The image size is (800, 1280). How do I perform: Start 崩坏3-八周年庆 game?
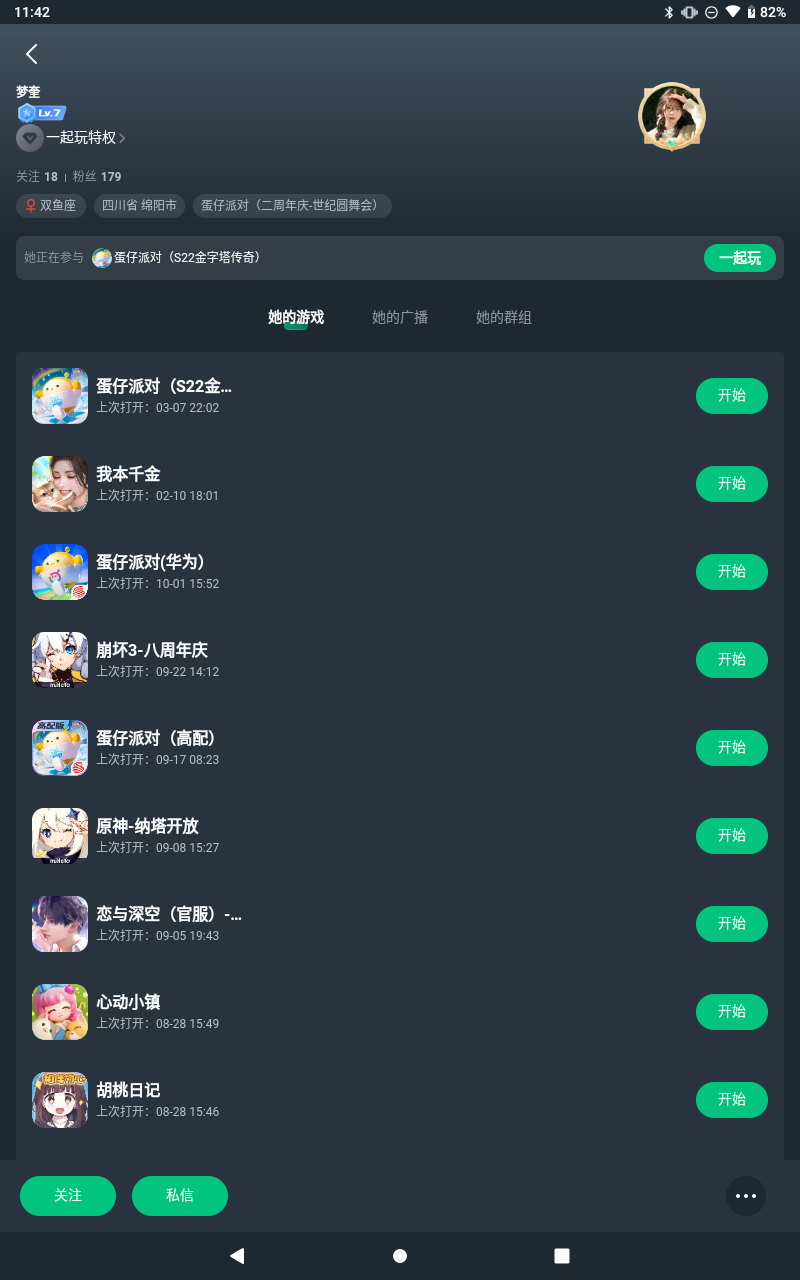pyautogui.click(x=731, y=660)
